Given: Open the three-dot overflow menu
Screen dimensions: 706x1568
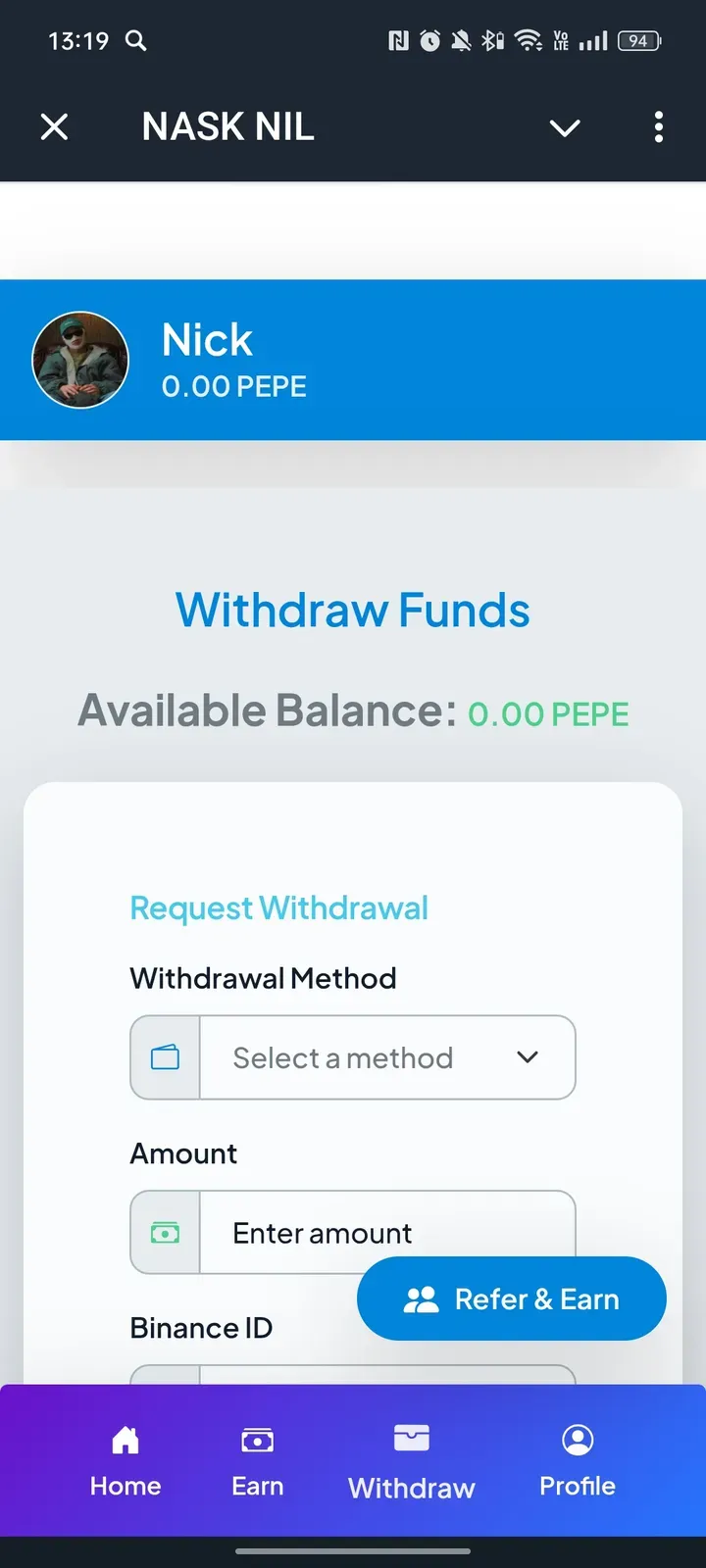Looking at the screenshot, I should click(658, 127).
